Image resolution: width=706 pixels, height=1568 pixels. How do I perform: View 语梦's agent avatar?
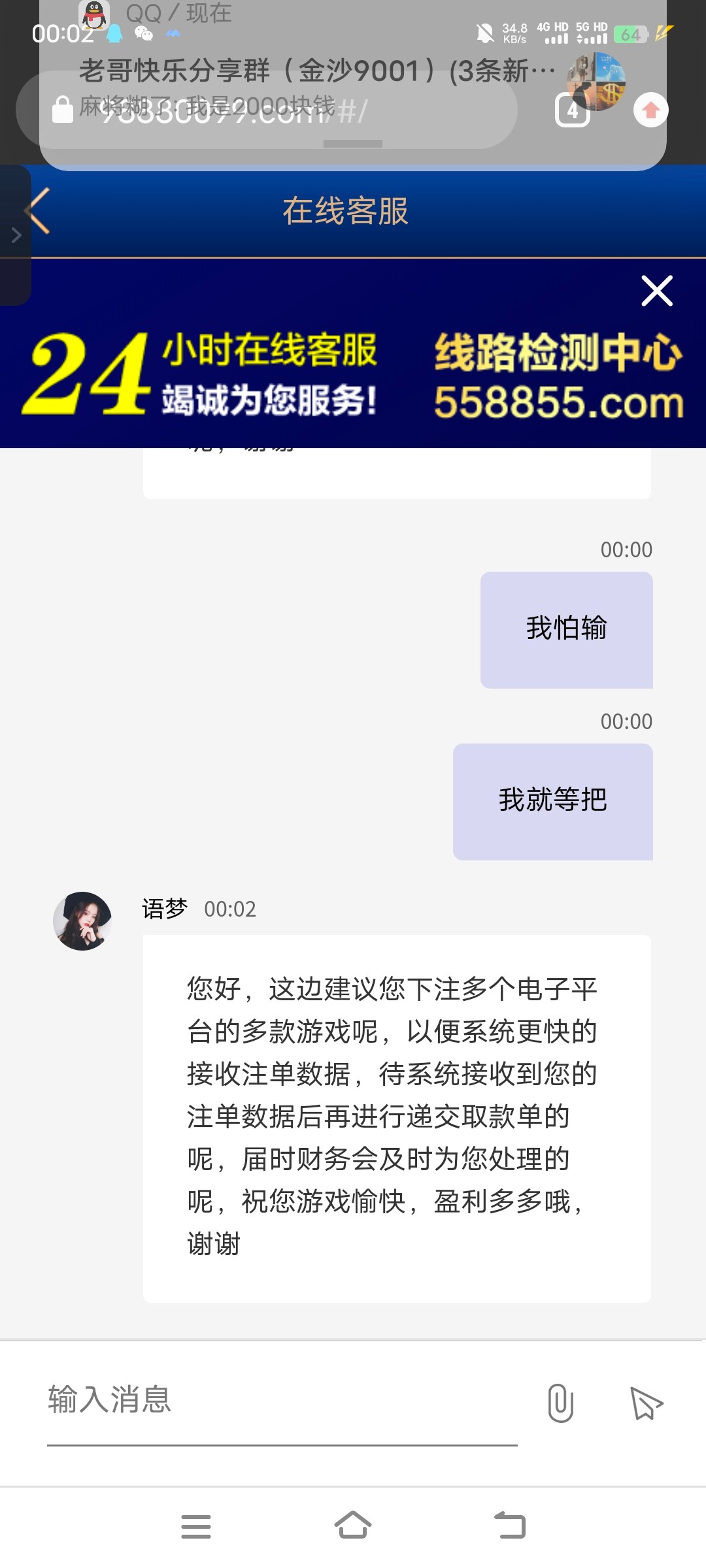click(x=82, y=921)
